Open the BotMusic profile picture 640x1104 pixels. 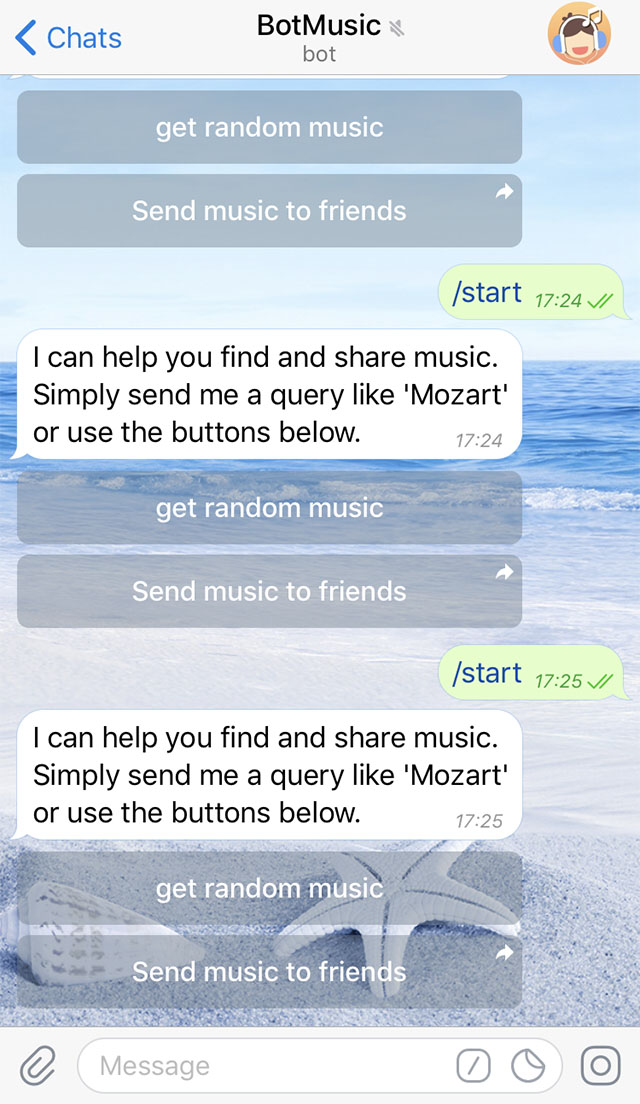(579, 36)
